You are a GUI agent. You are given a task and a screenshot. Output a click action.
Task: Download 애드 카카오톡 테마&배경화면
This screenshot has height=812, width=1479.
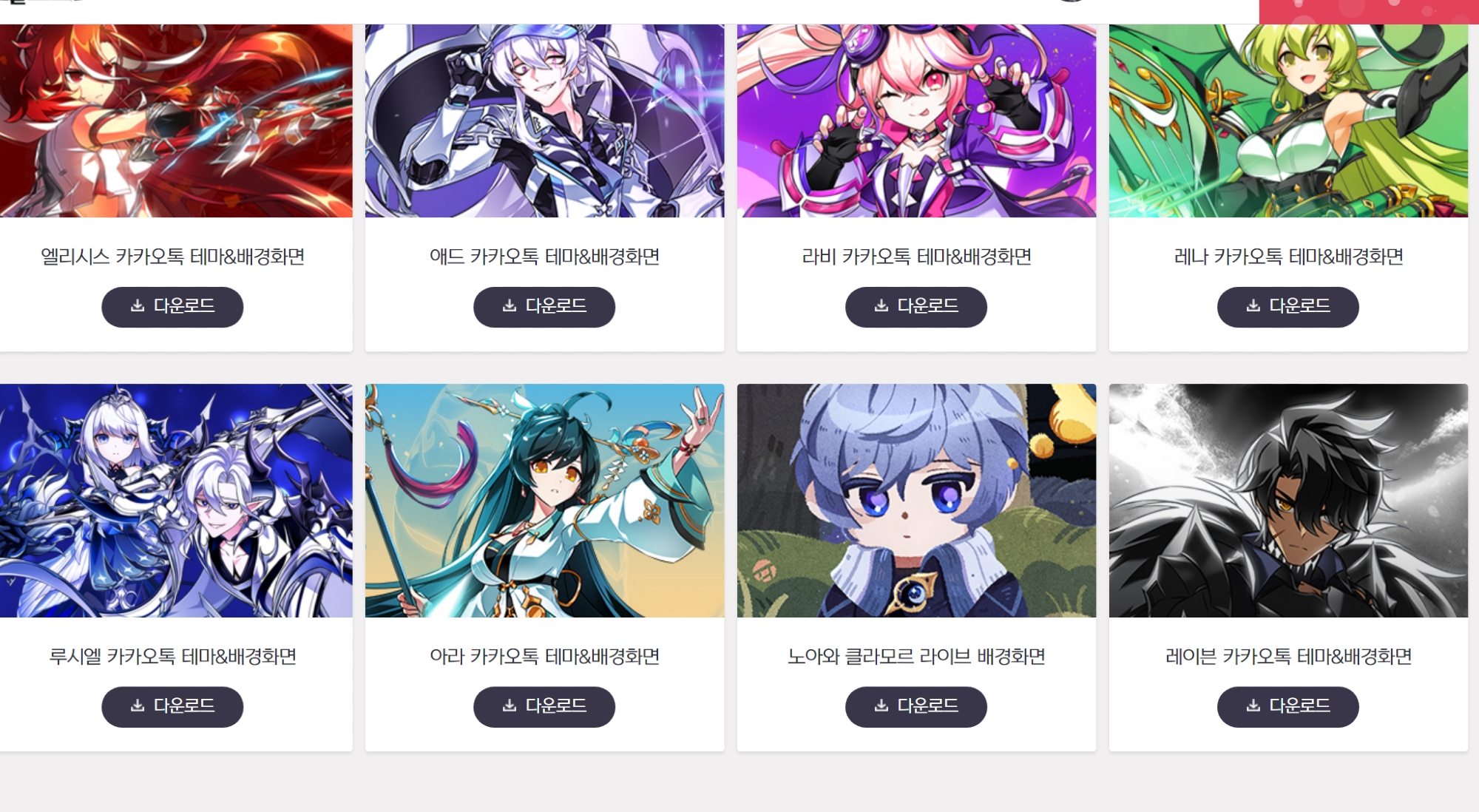click(x=544, y=307)
